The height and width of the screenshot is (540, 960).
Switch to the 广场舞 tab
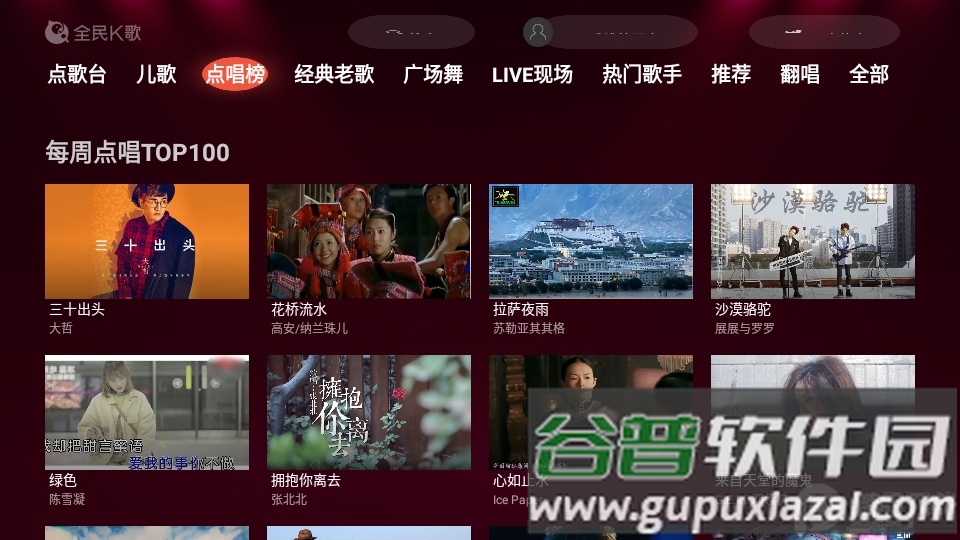pos(433,74)
